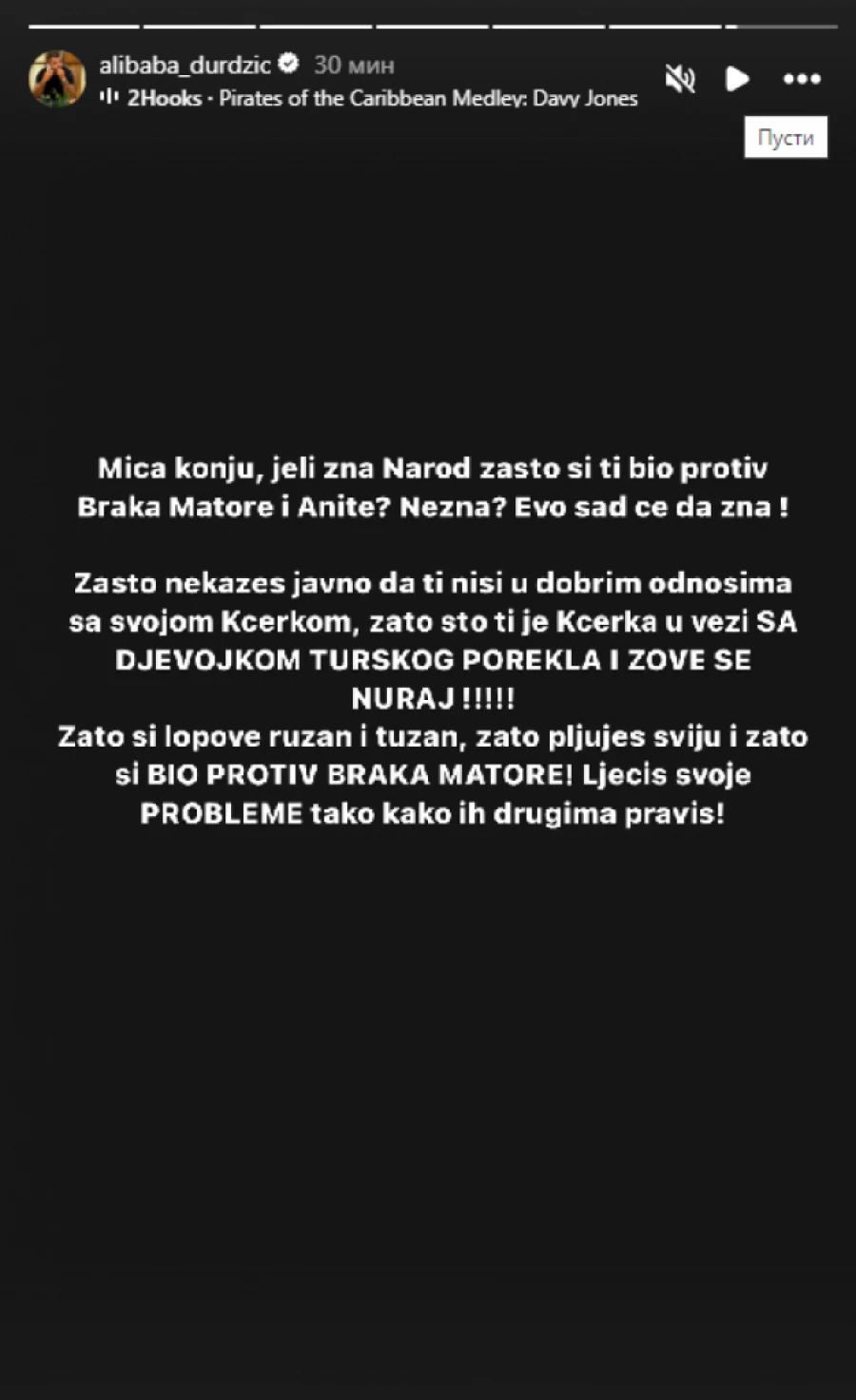Open the alibaba_durdzic username link

(x=185, y=65)
